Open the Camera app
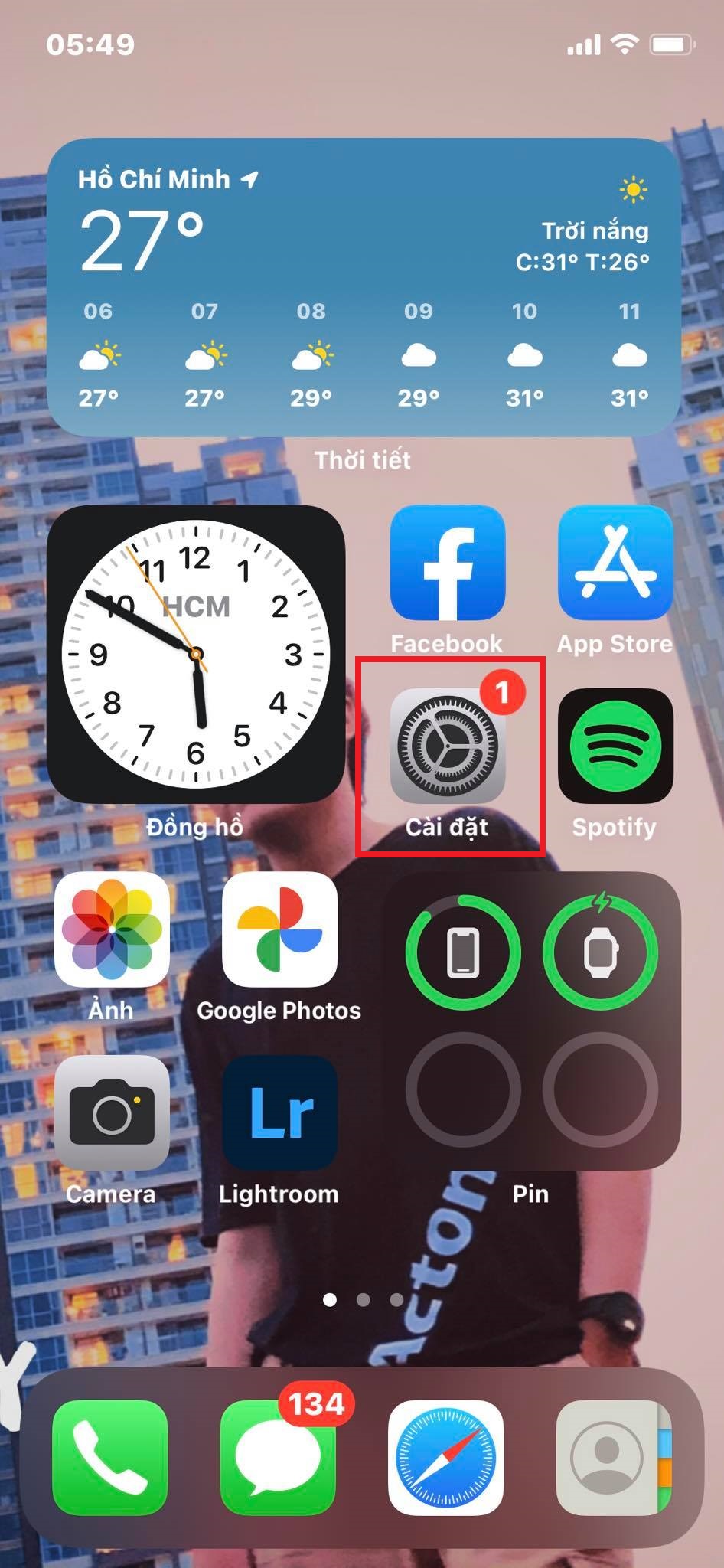The image size is (724, 1568). point(112,1112)
